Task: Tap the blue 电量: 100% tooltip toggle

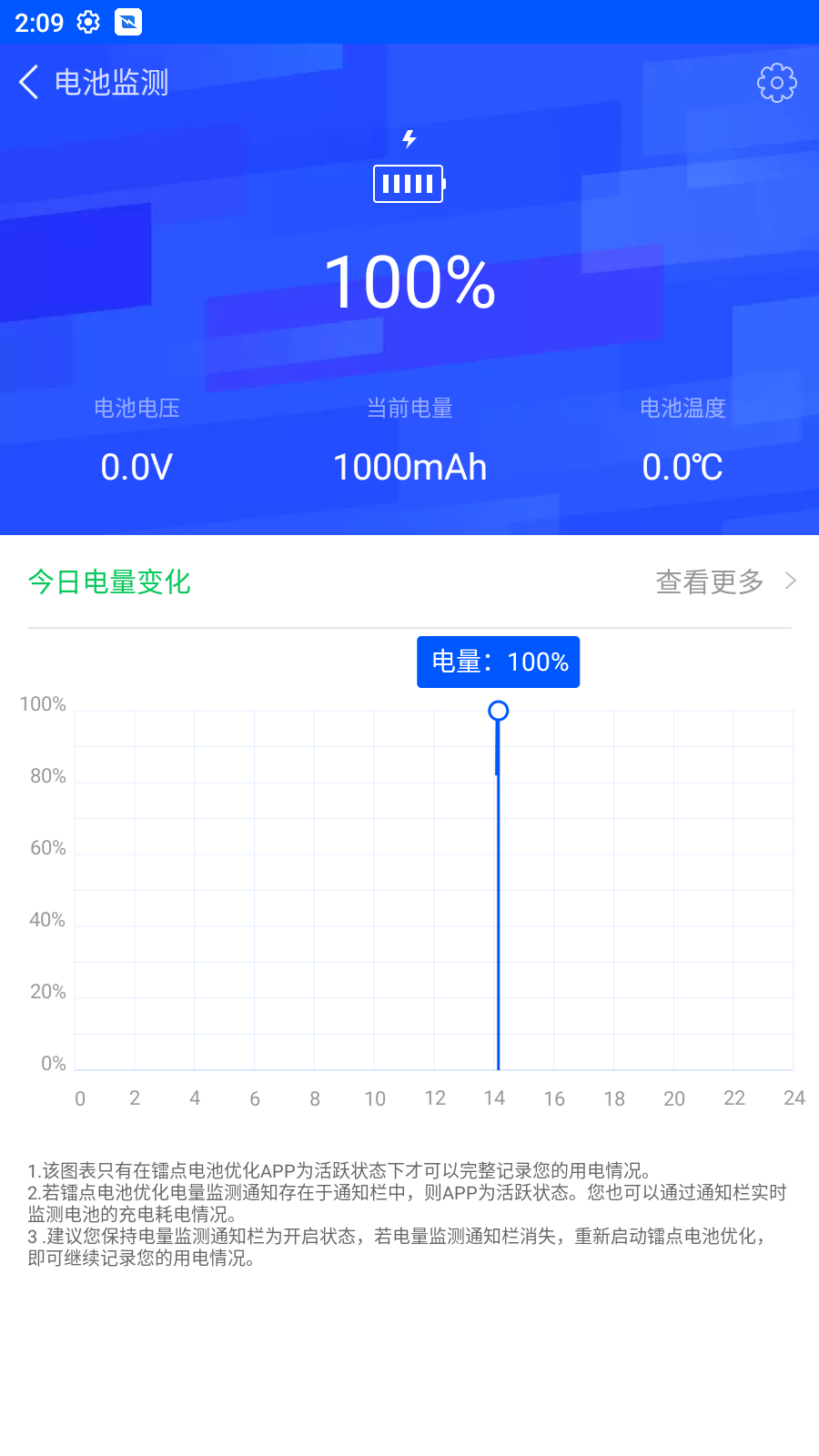Action: [498, 662]
